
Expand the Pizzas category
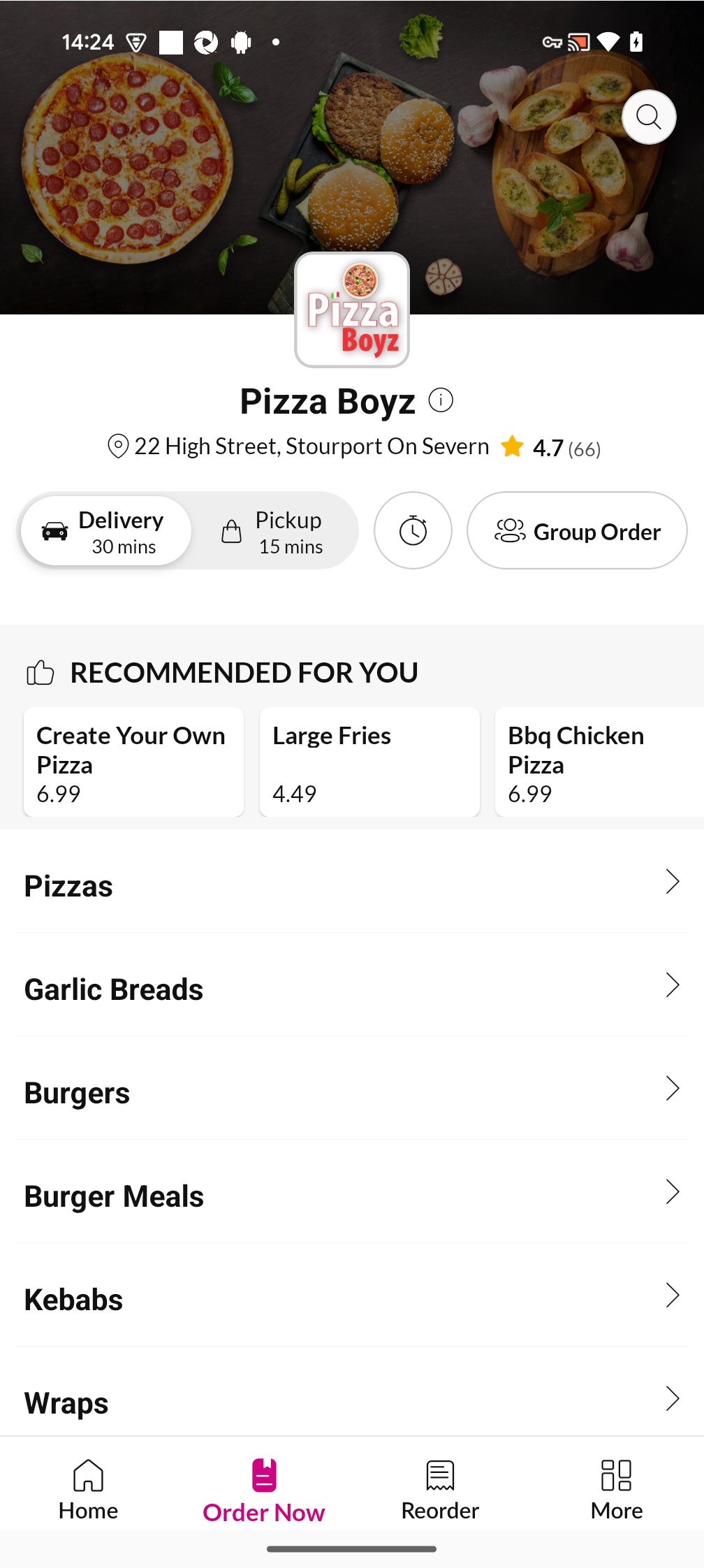pyautogui.click(x=352, y=885)
